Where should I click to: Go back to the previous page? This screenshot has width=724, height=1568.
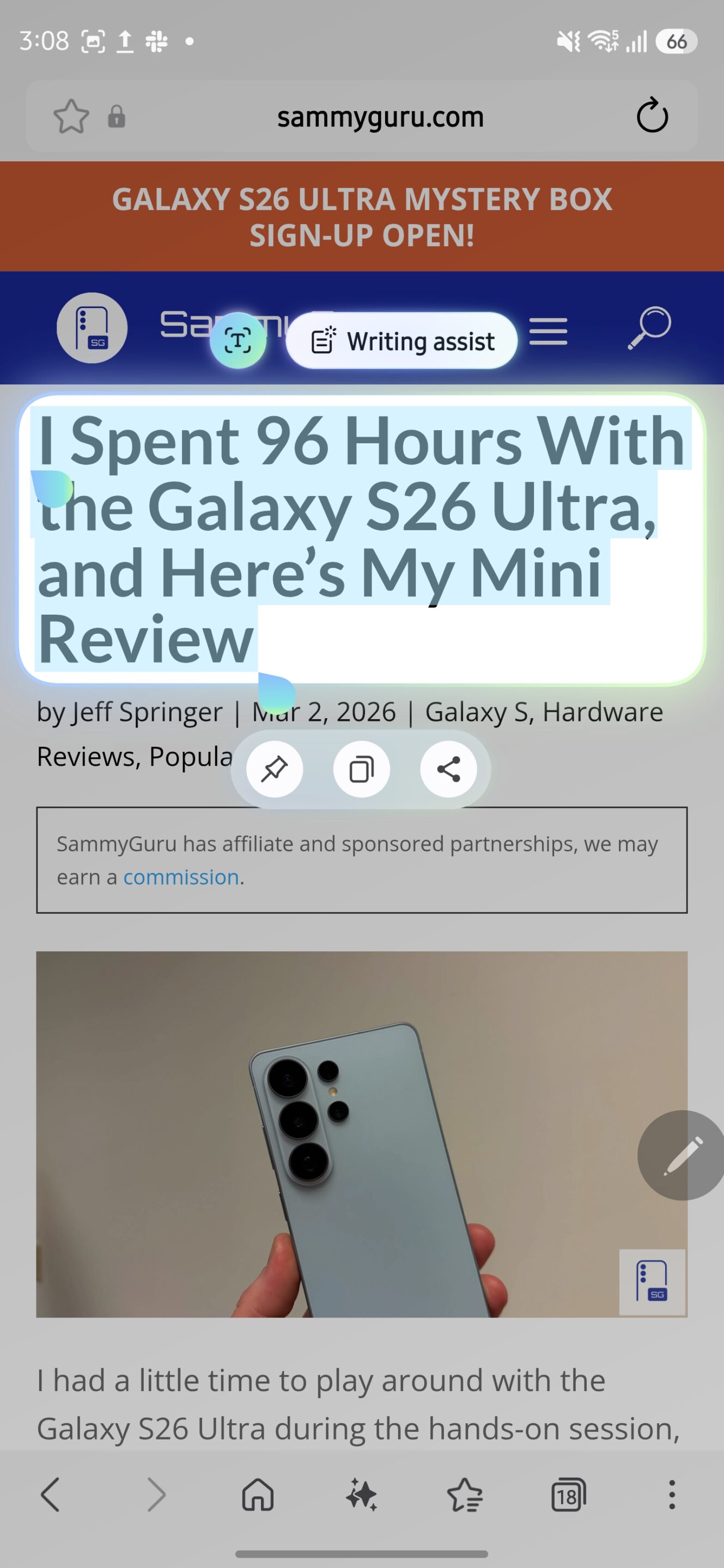[50, 1494]
